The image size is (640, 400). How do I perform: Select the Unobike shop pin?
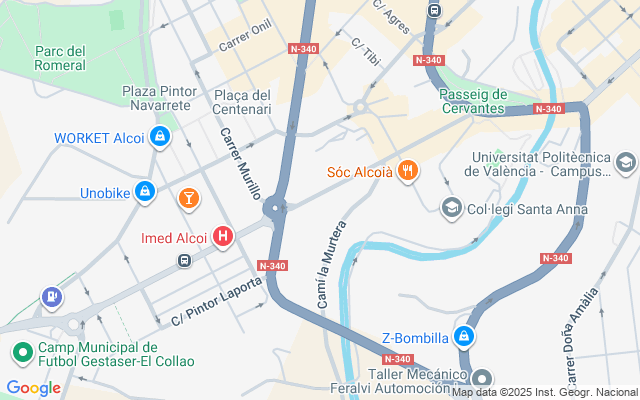(x=146, y=192)
